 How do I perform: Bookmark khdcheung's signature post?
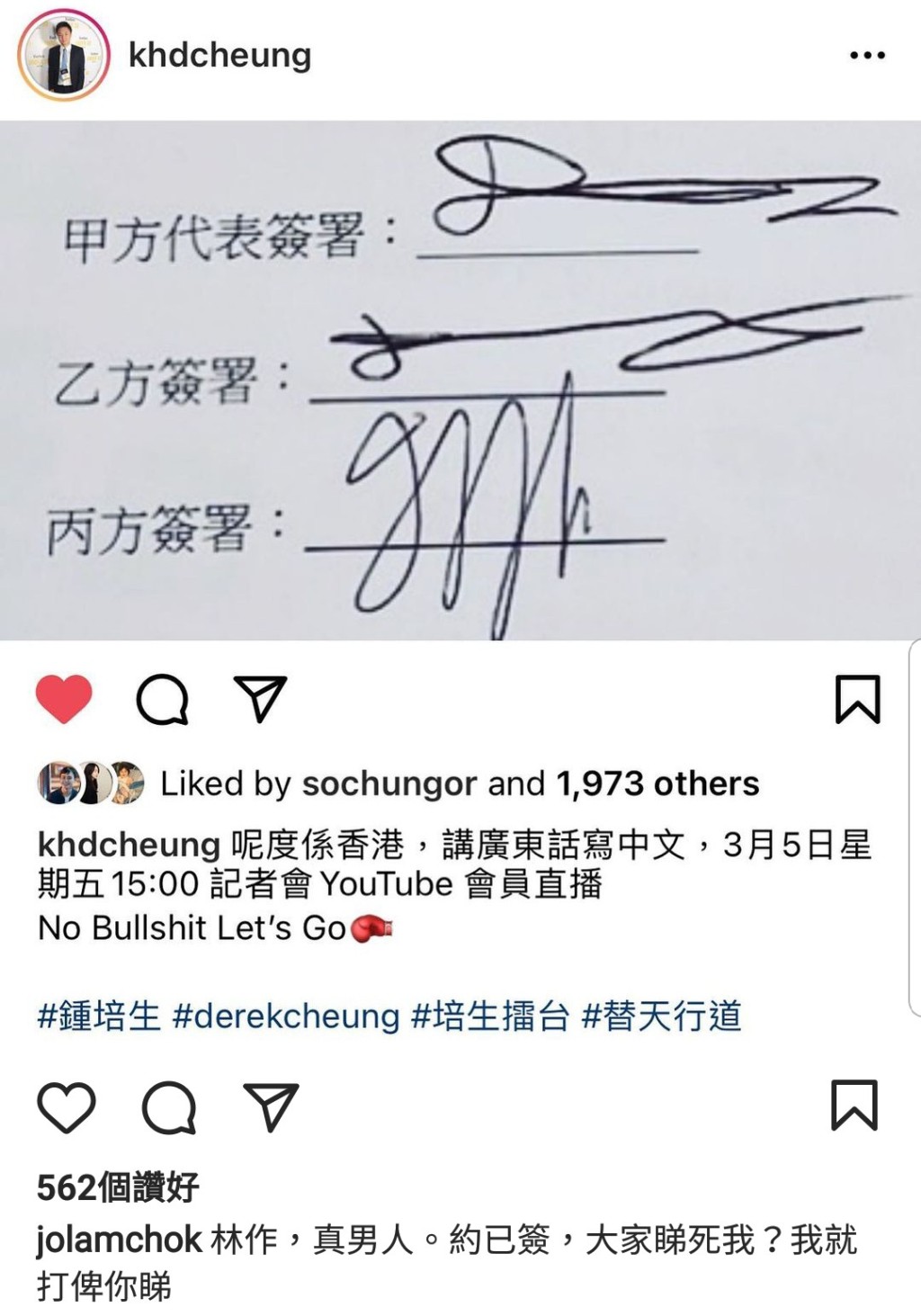[x=857, y=699]
